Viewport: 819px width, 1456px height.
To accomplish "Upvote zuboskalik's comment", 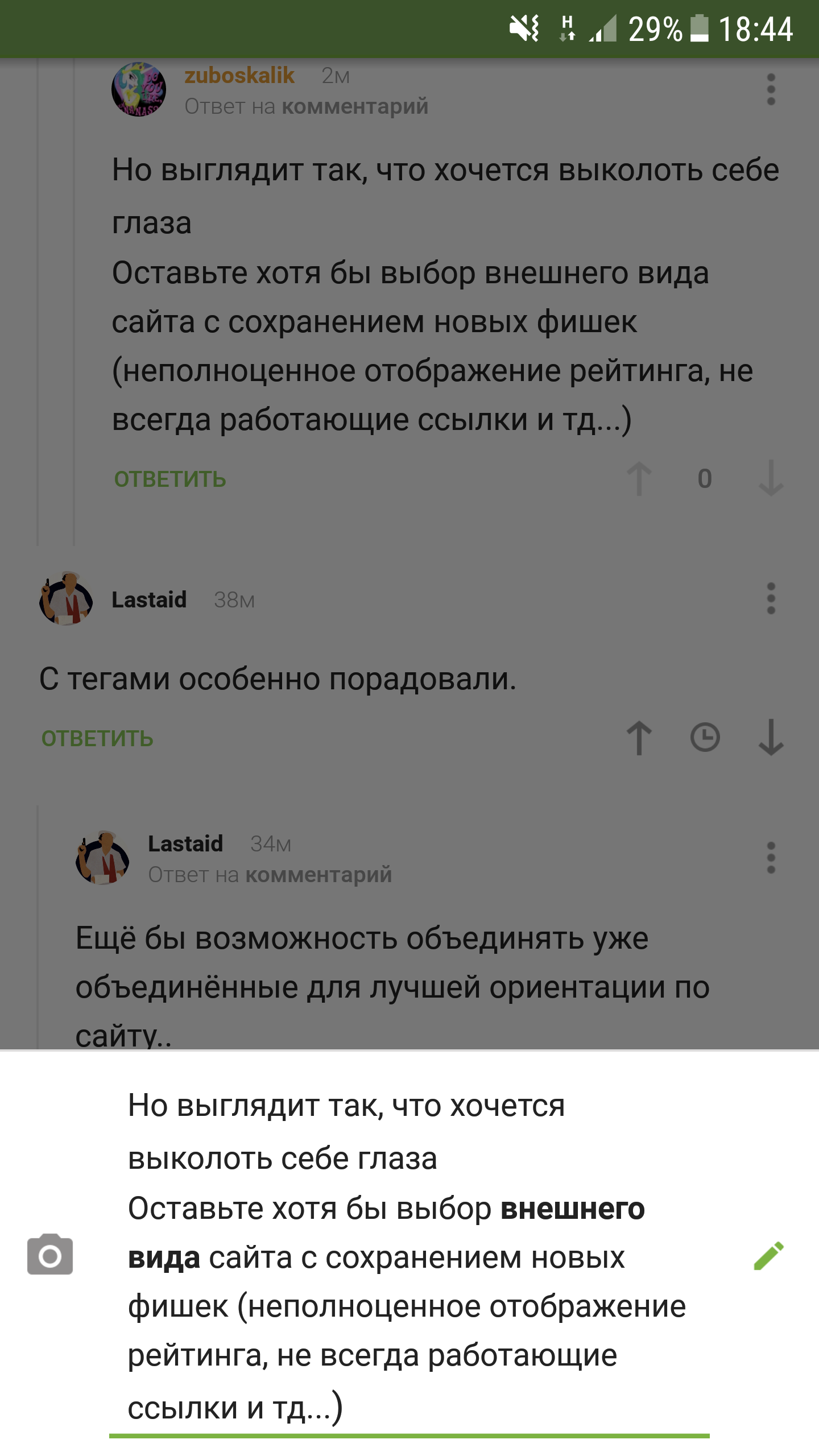I will coord(639,479).
